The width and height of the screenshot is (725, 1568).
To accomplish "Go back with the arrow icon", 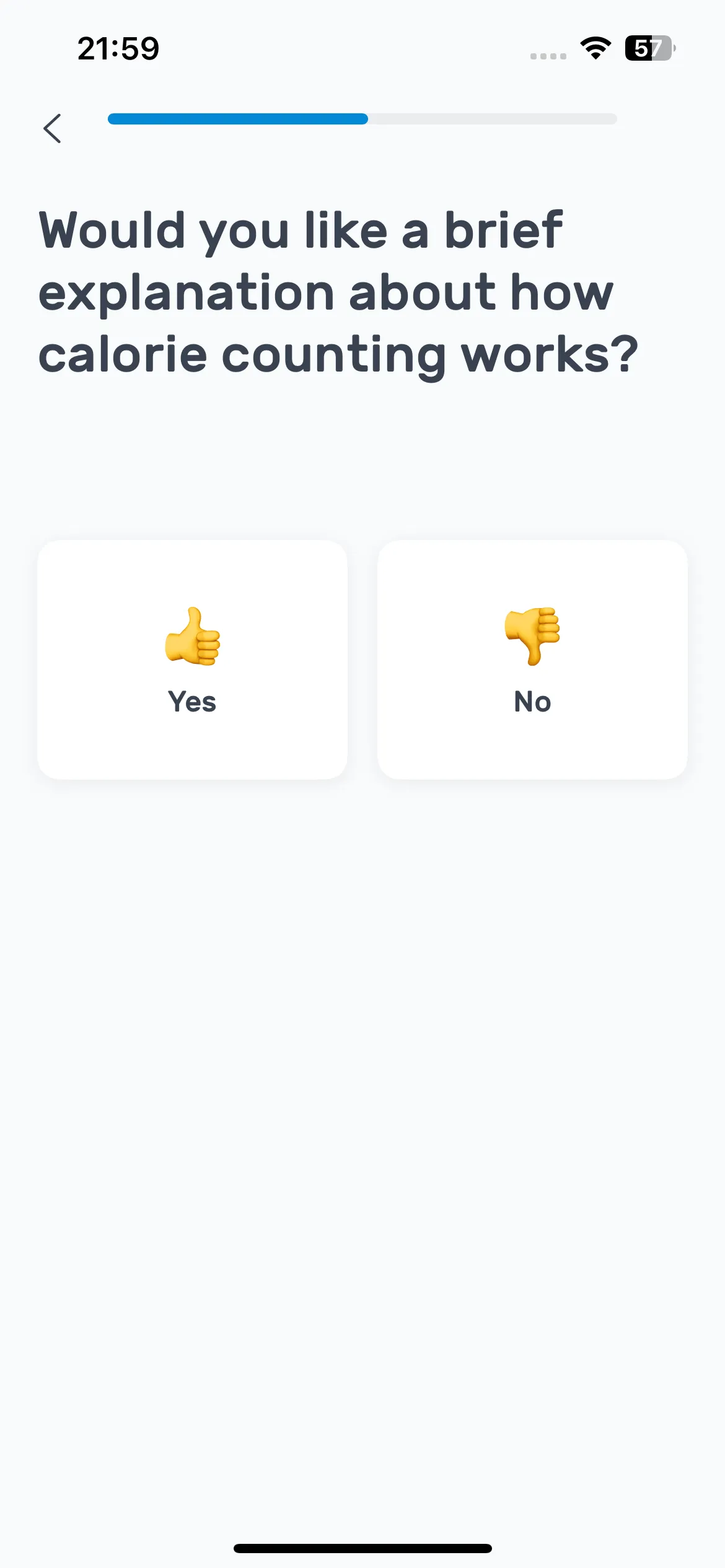I will pyautogui.click(x=53, y=128).
